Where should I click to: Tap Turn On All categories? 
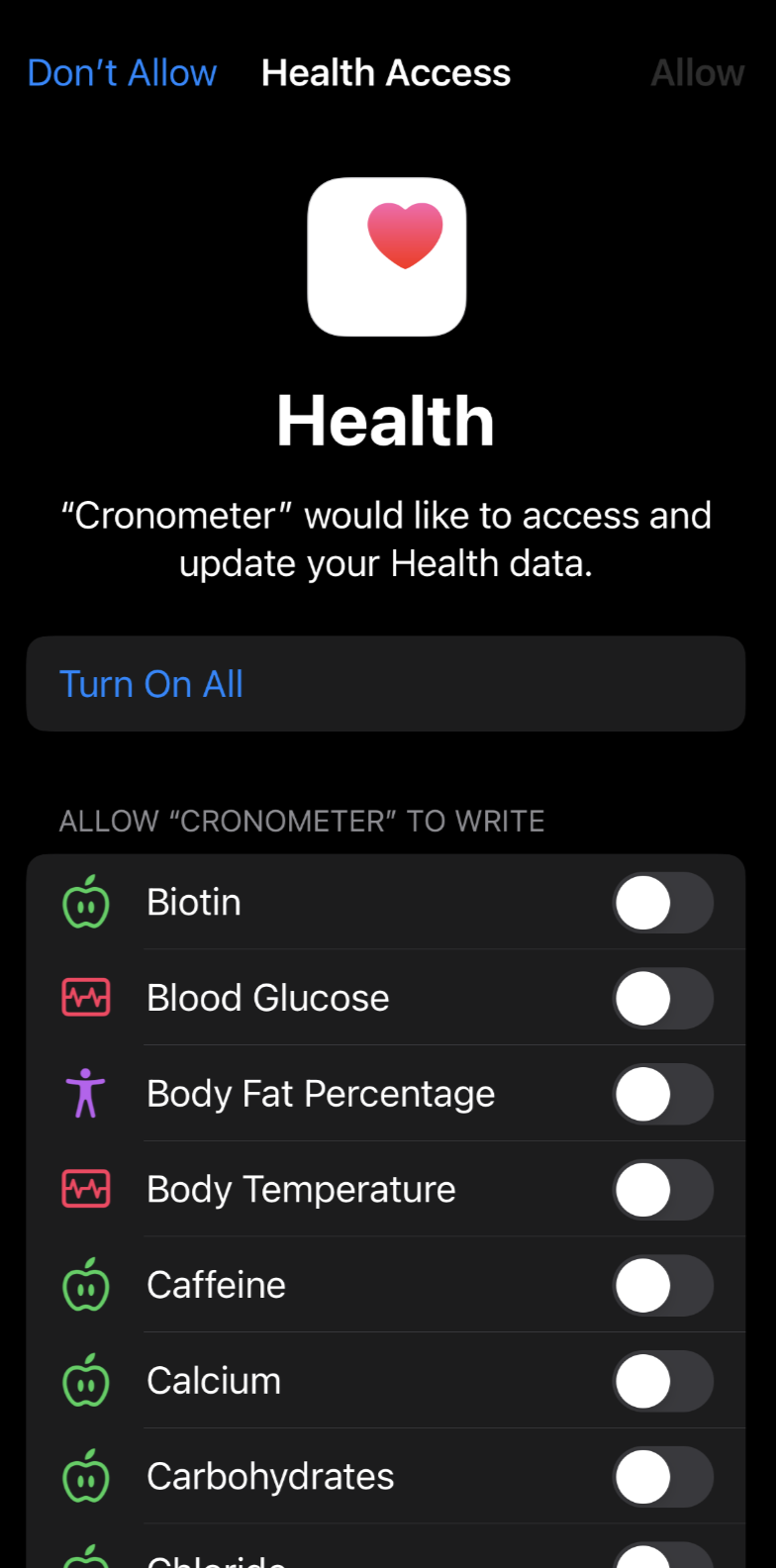[151, 684]
